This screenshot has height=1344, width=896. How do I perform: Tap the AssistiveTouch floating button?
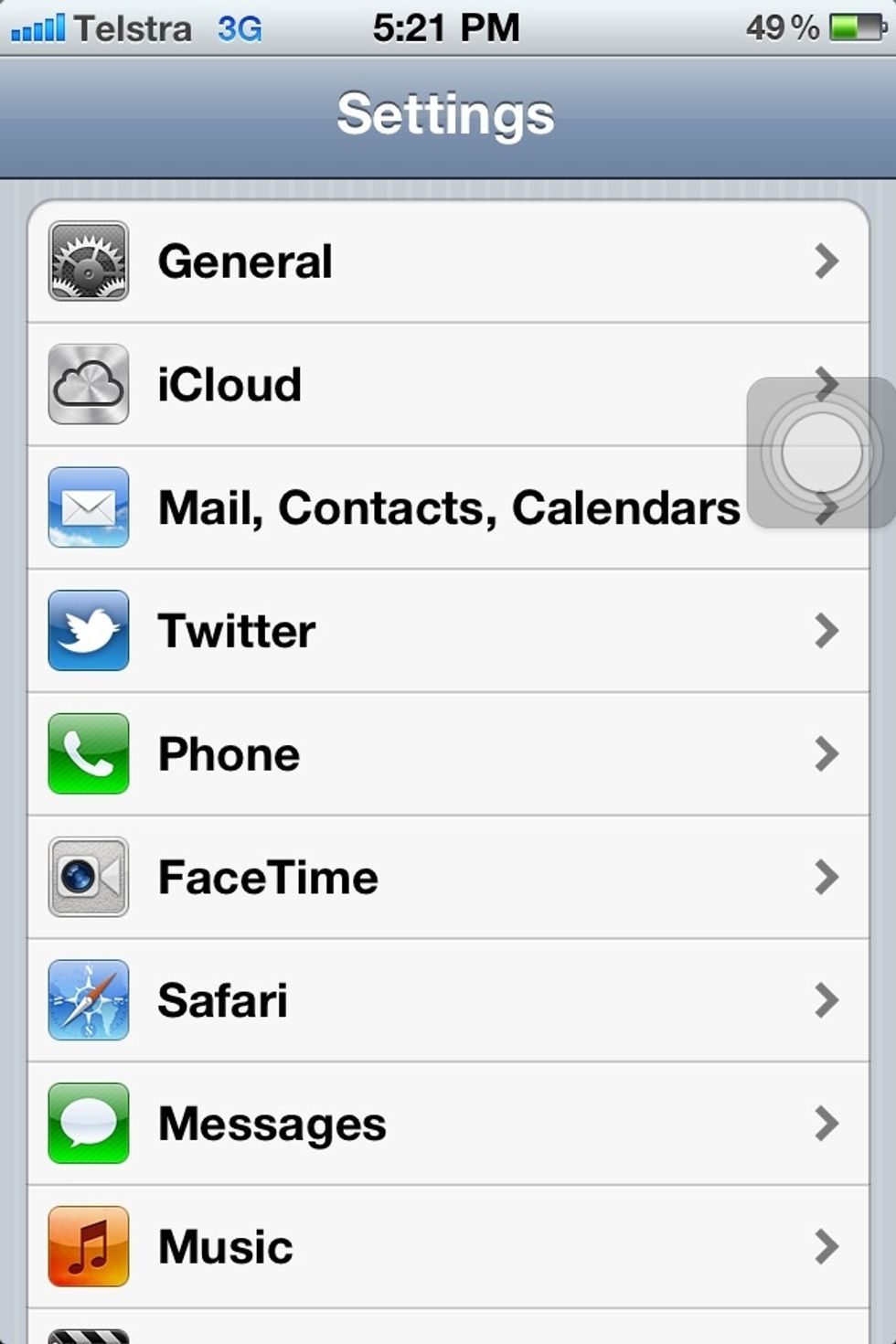coord(822,453)
